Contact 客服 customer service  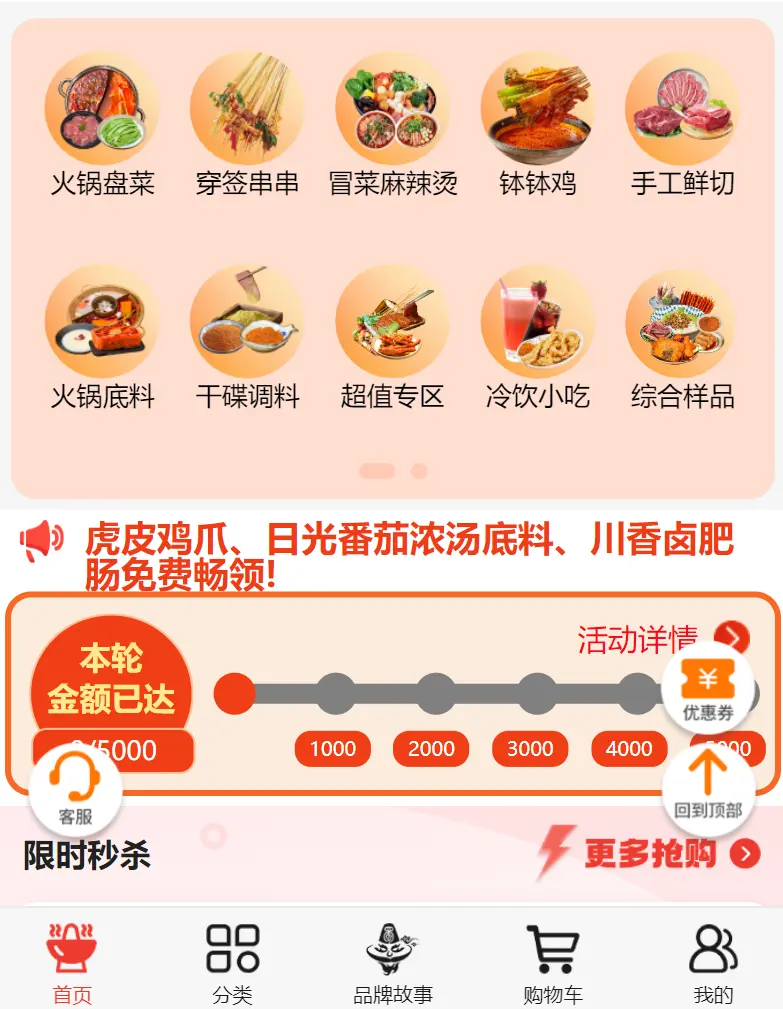[x=75, y=790]
